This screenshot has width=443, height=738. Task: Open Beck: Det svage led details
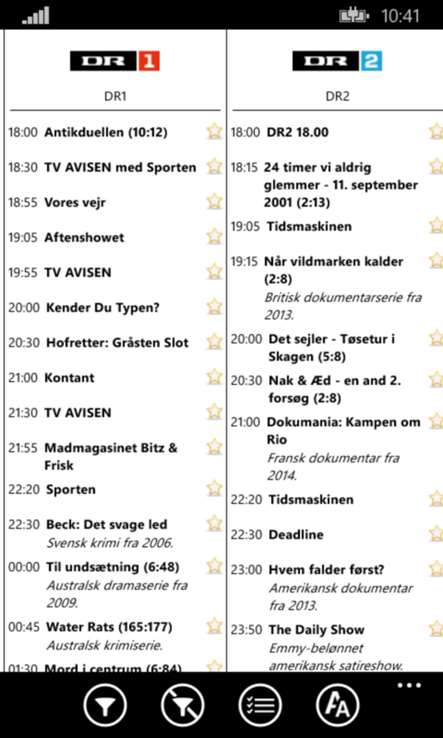pos(106,524)
